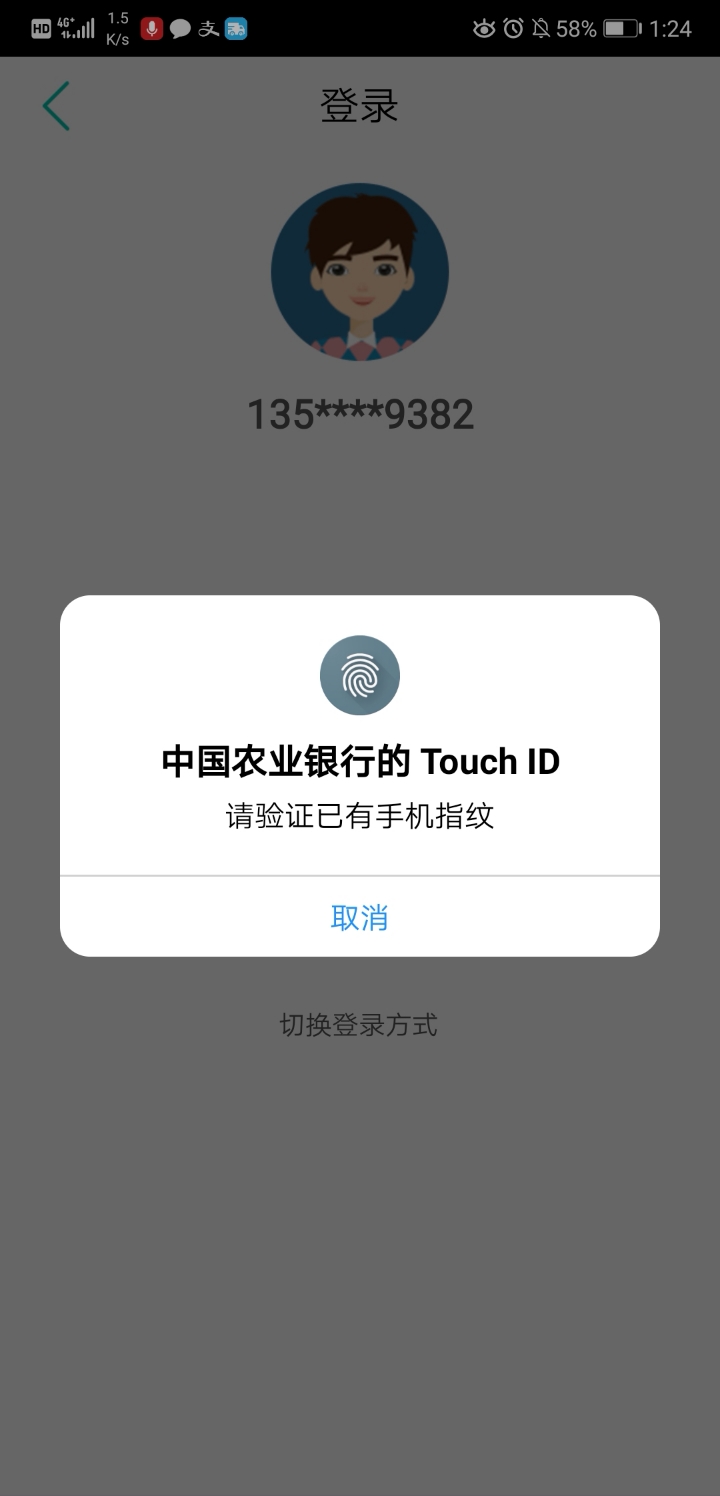720x1496 pixels.
Task: Tap the masked phone number 135****9382
Action: tap(360, 413)
